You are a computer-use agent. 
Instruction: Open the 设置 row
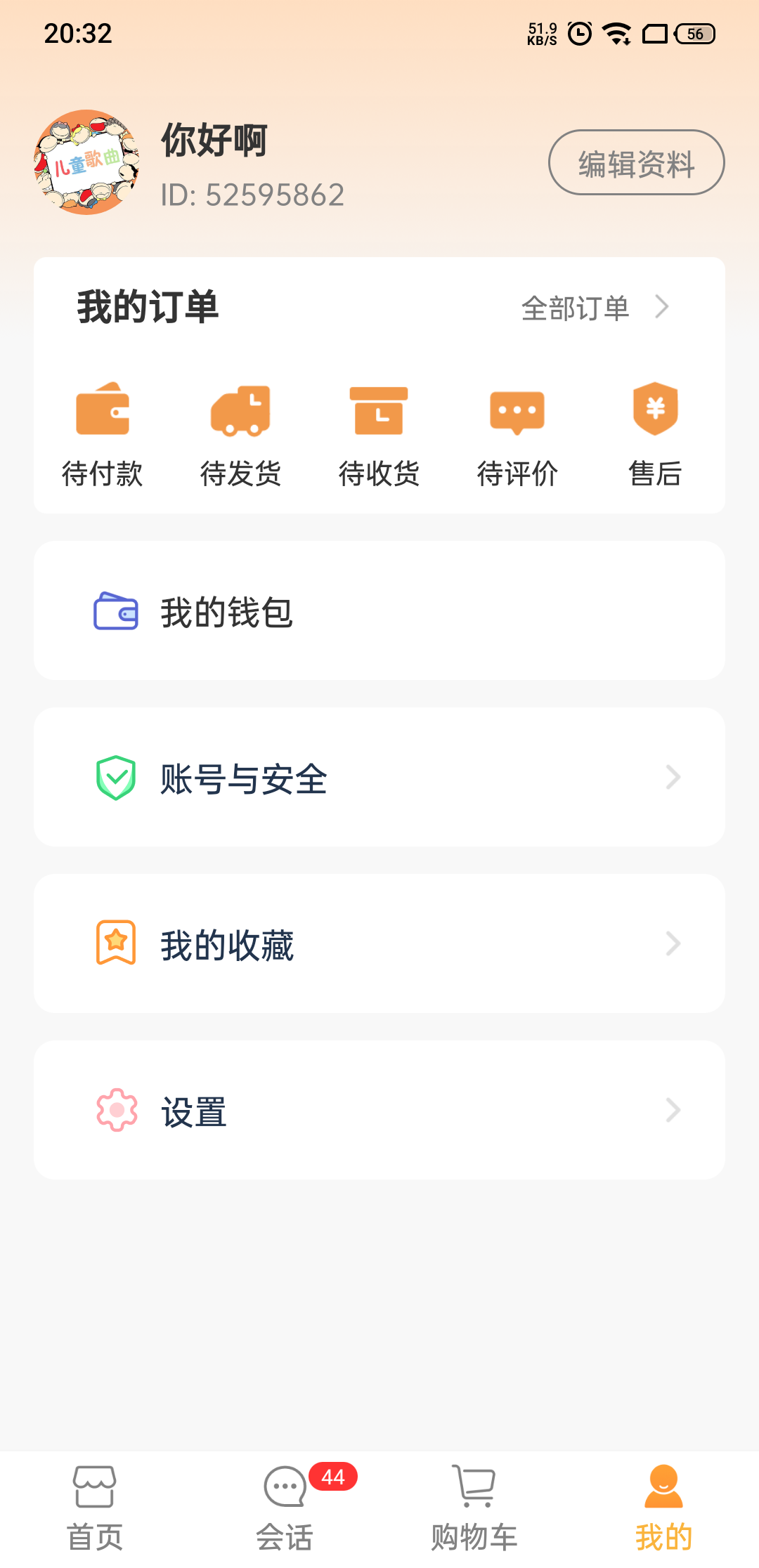pos(379,1111)
